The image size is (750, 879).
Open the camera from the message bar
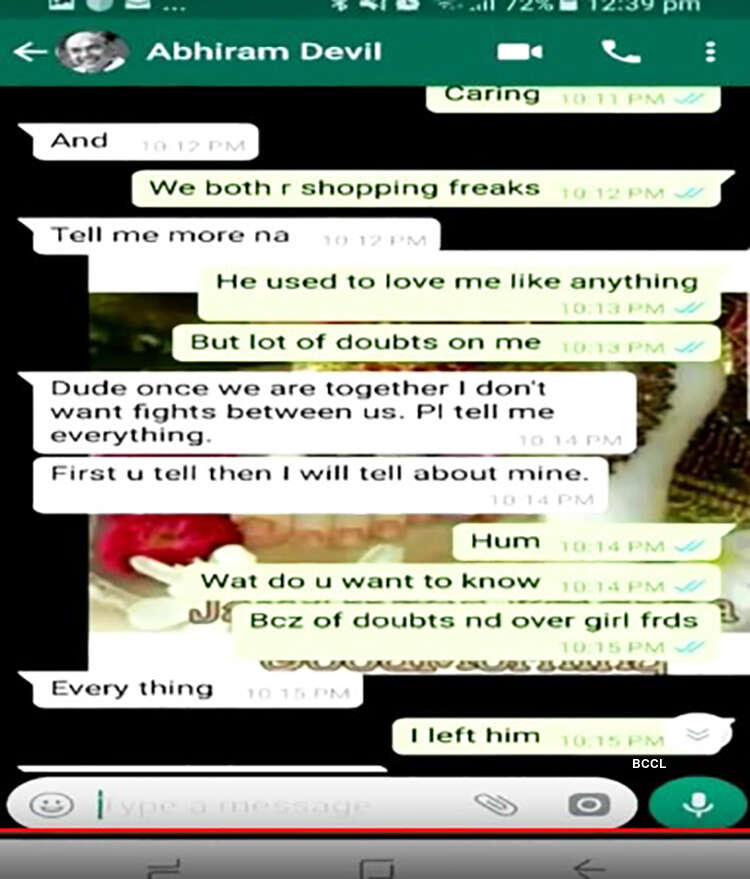(x=588, y=804)
